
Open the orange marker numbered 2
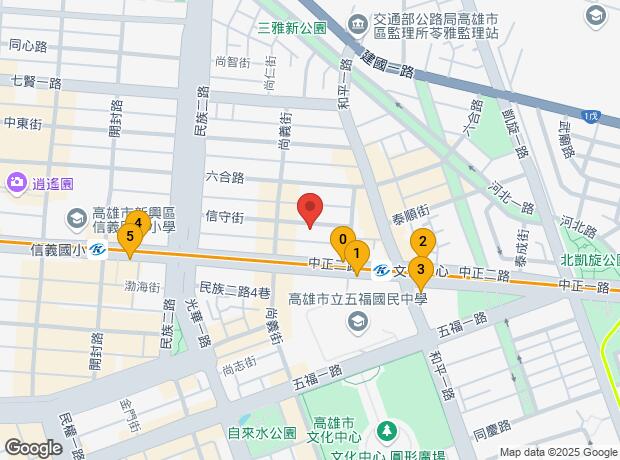pyautogui.click(x=423, y=241)
